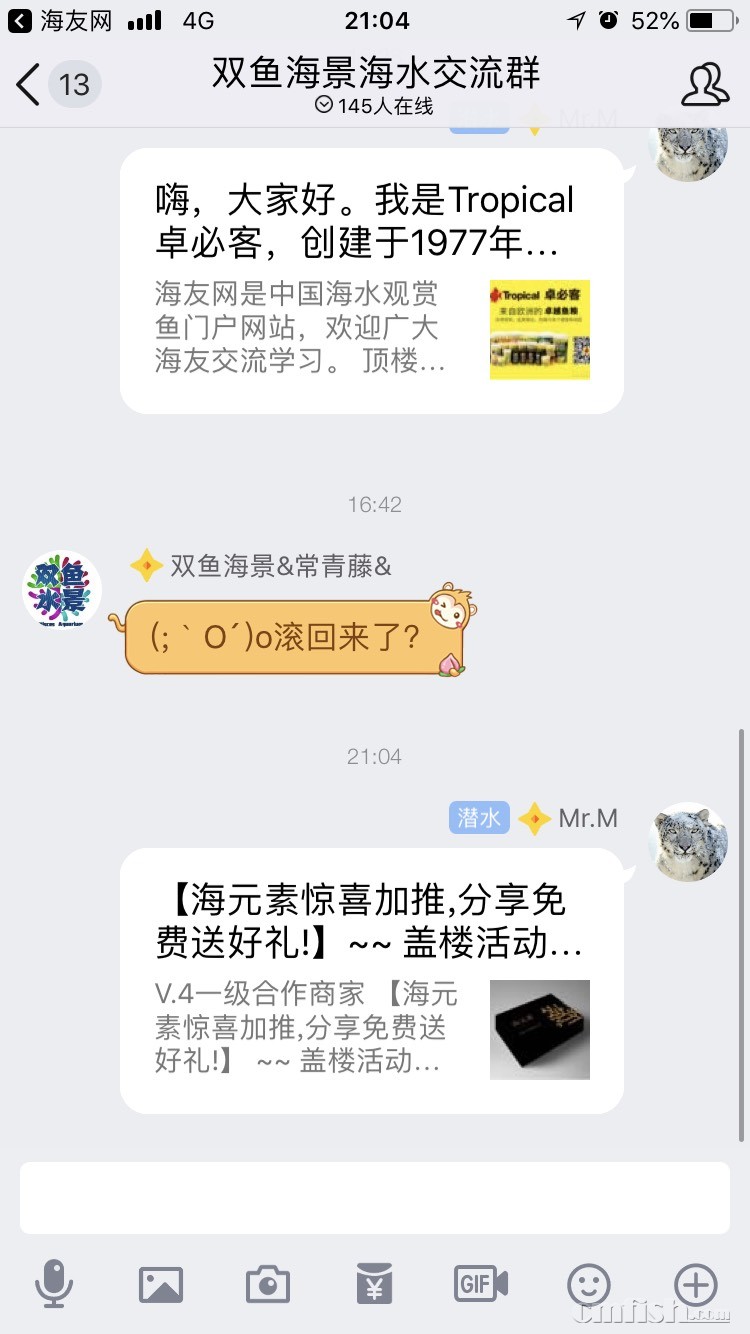Open the emoji picker
This screenshot has height=1334, width=750.
pos(588,1283)
